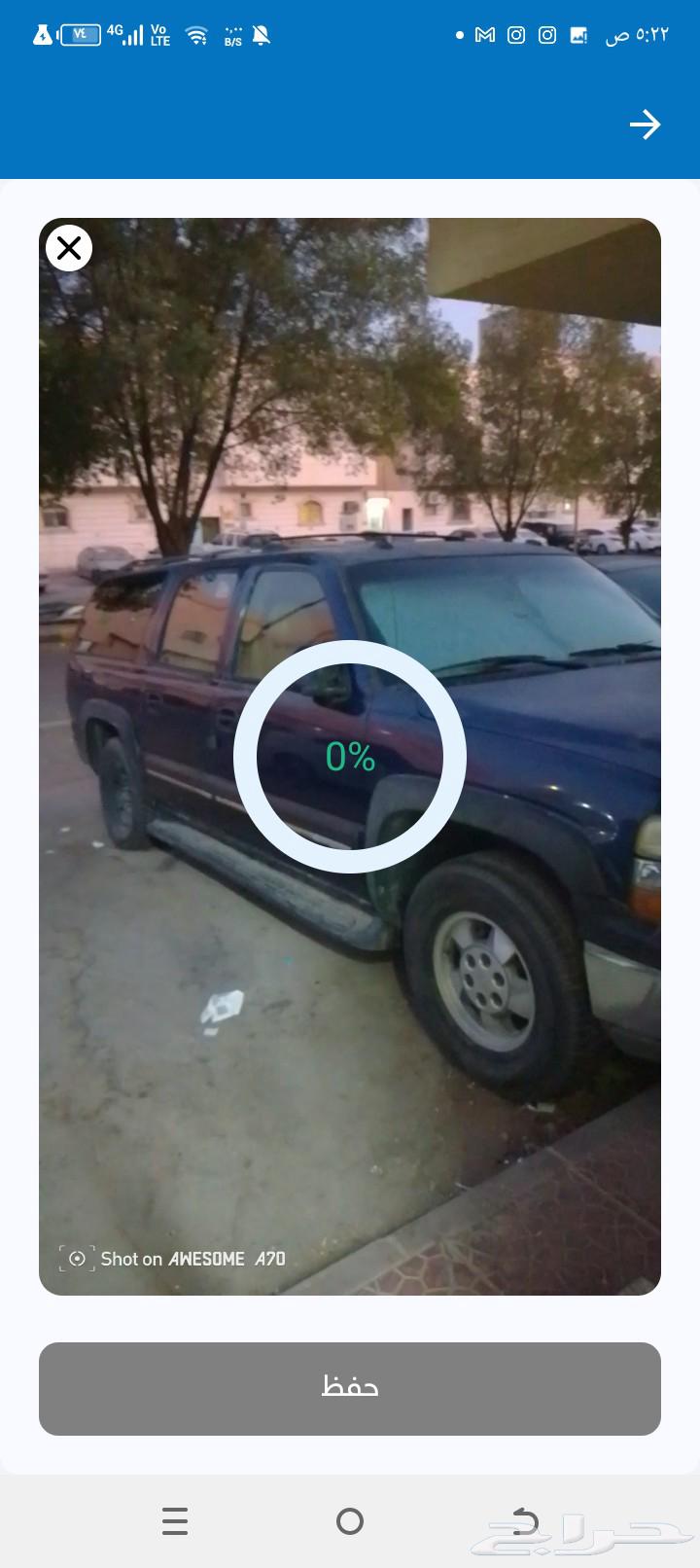Tap the 0% upload progress circle

(350, 756)
